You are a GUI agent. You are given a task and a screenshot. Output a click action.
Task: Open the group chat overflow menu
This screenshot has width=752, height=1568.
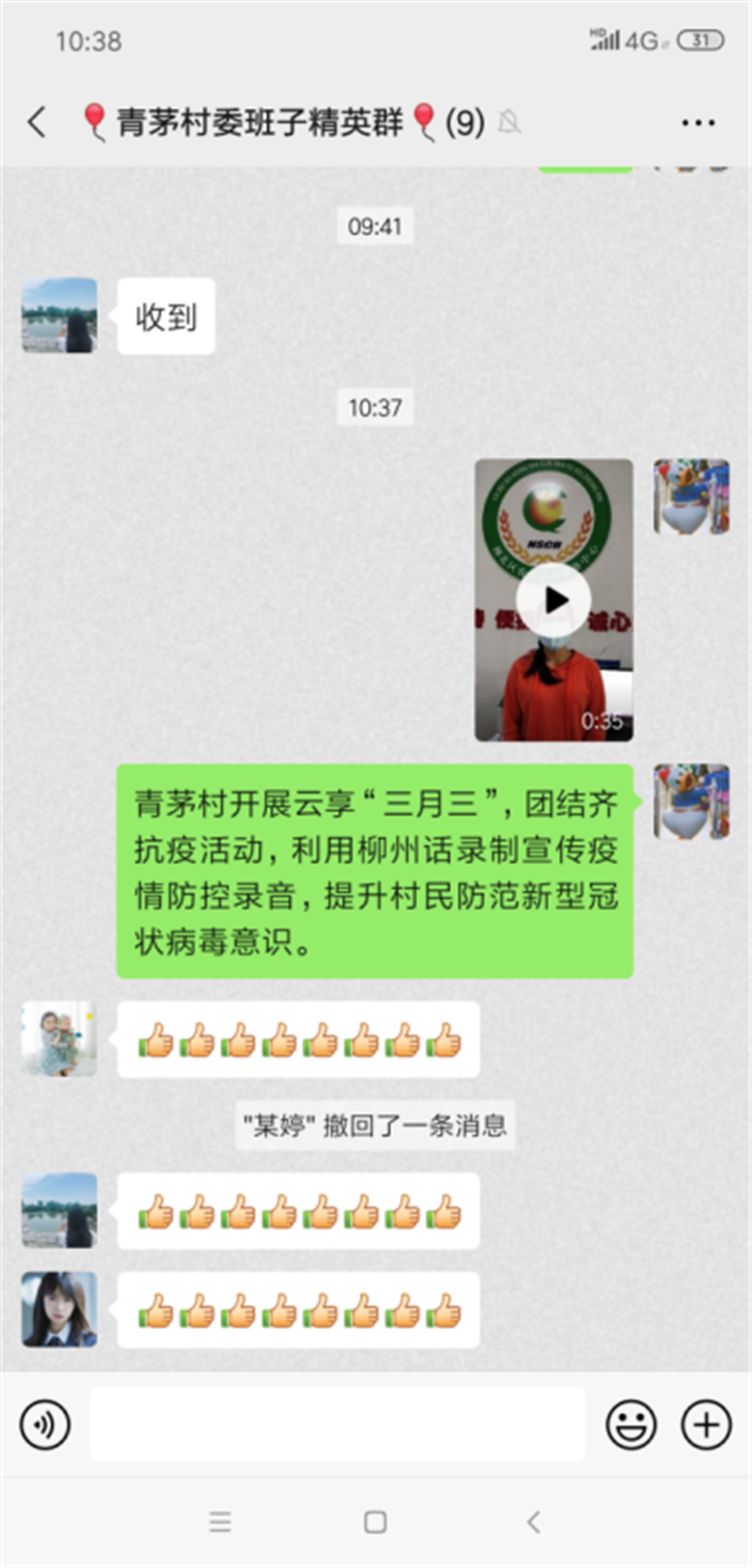coord(697,122)
